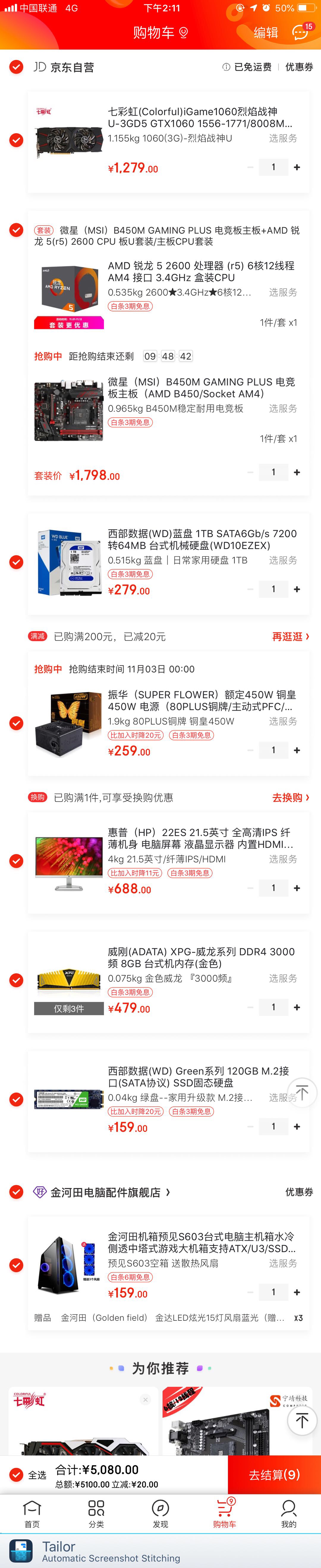Deselect the 金河田机箱预见S603 item
Screen dimensions: 321x1568
(x=16, y=1266)
